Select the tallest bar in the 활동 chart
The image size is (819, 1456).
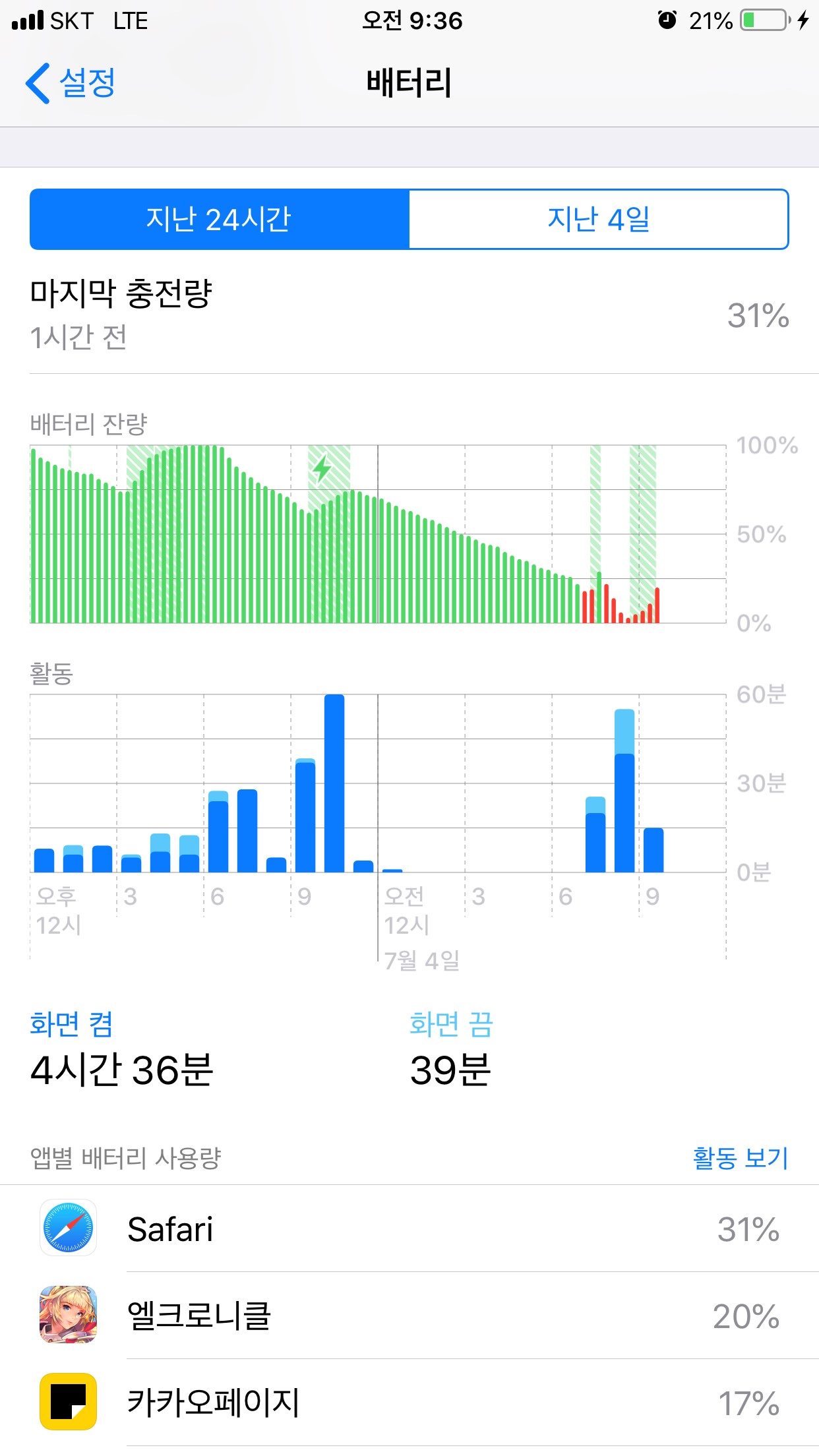[334, 783]
